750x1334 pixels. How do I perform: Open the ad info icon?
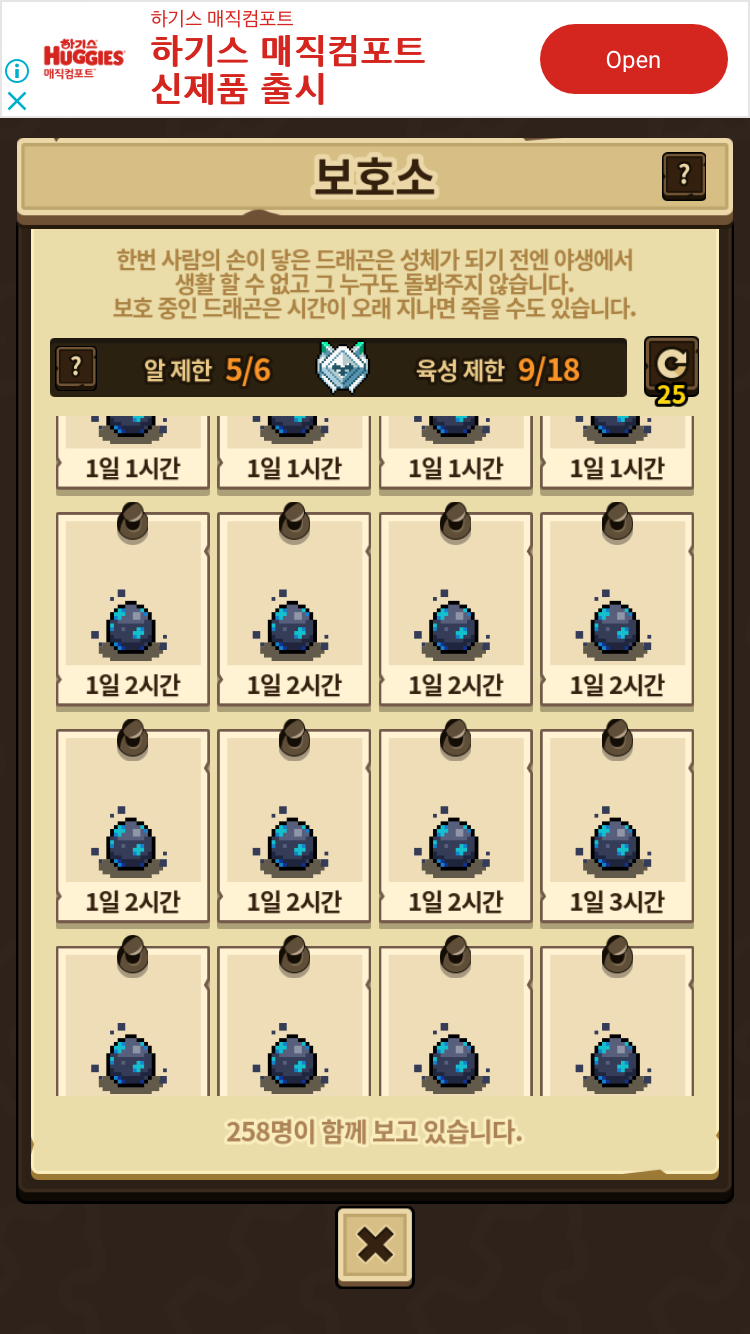(x=17, y=71)
